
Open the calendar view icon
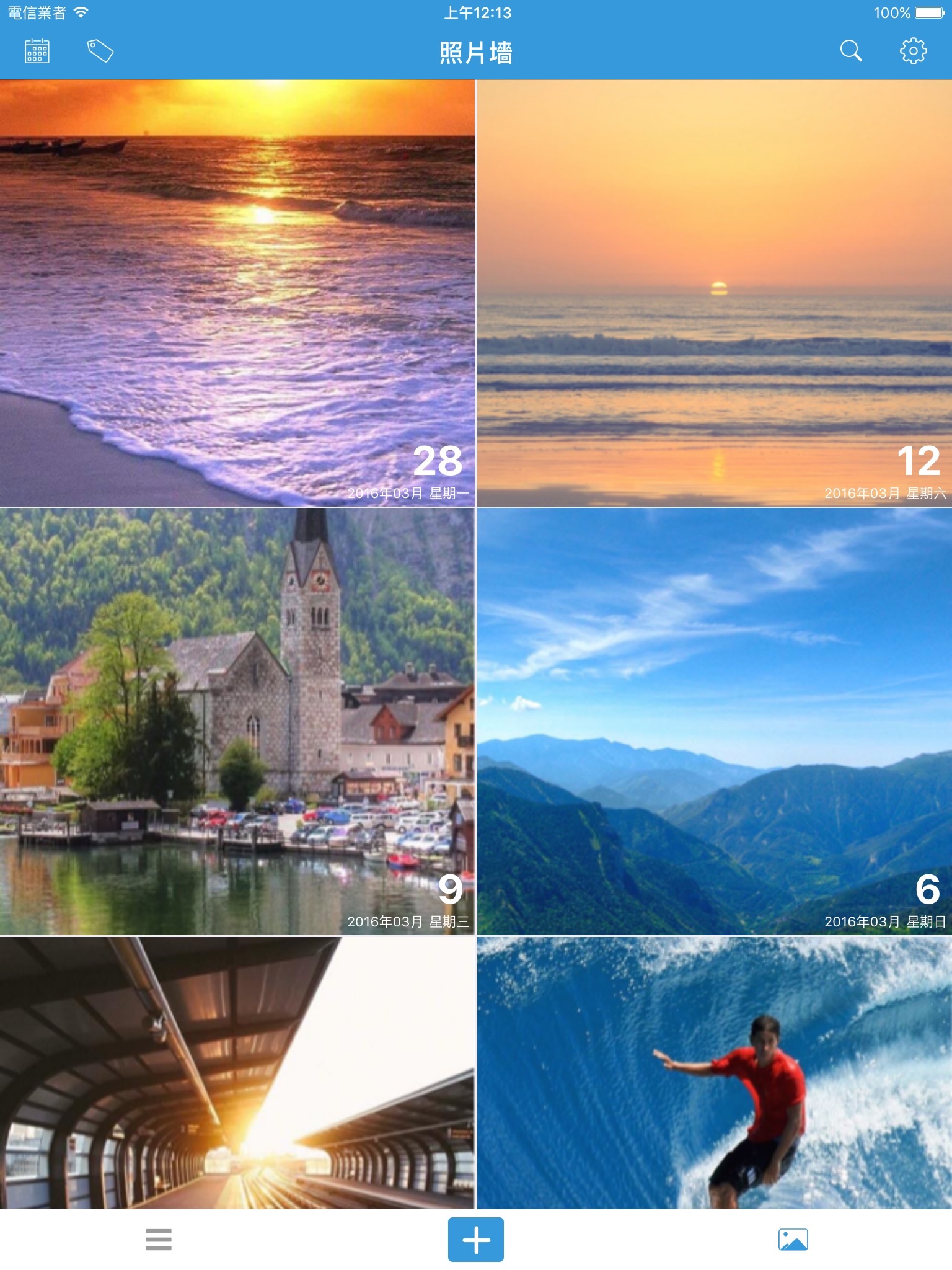37,51
